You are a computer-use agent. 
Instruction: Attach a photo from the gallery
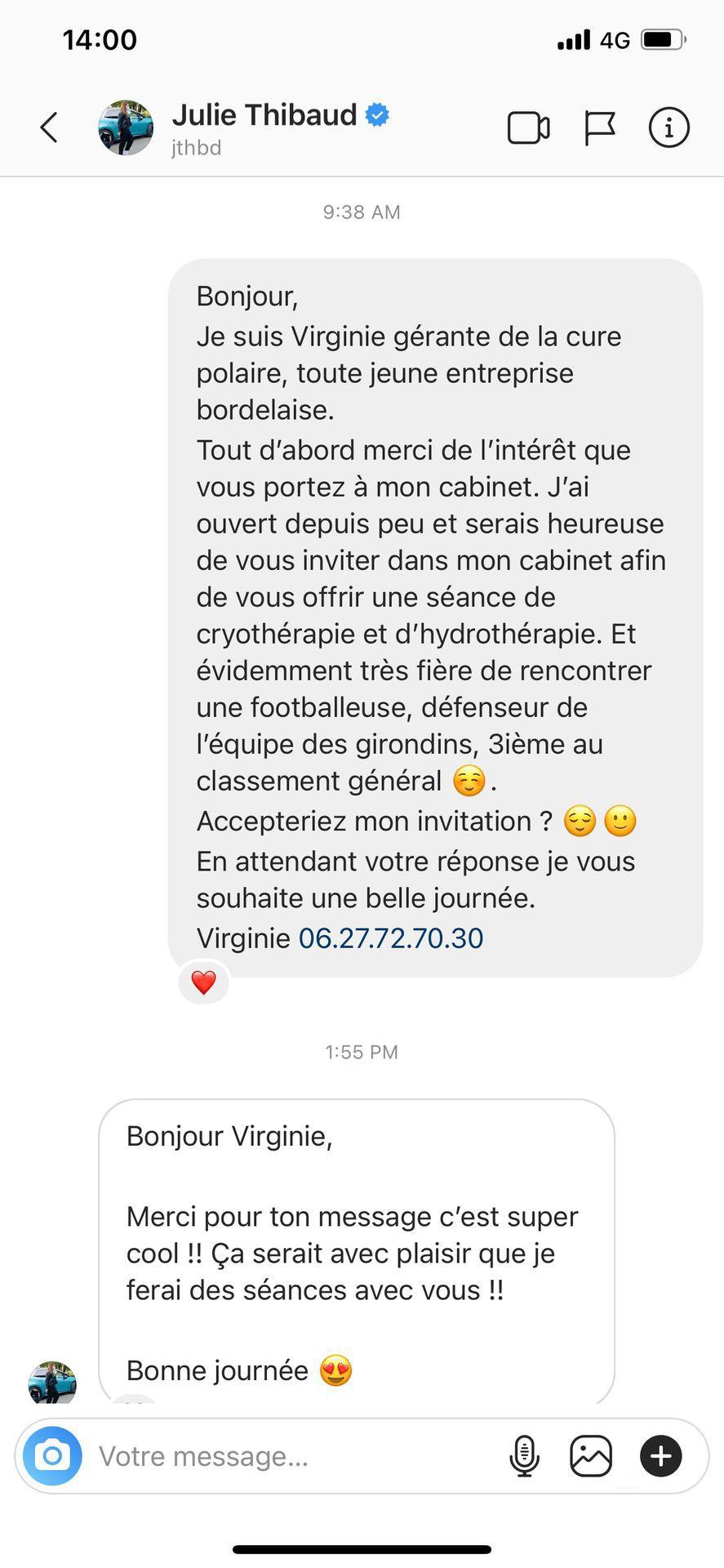point(591,1455)
